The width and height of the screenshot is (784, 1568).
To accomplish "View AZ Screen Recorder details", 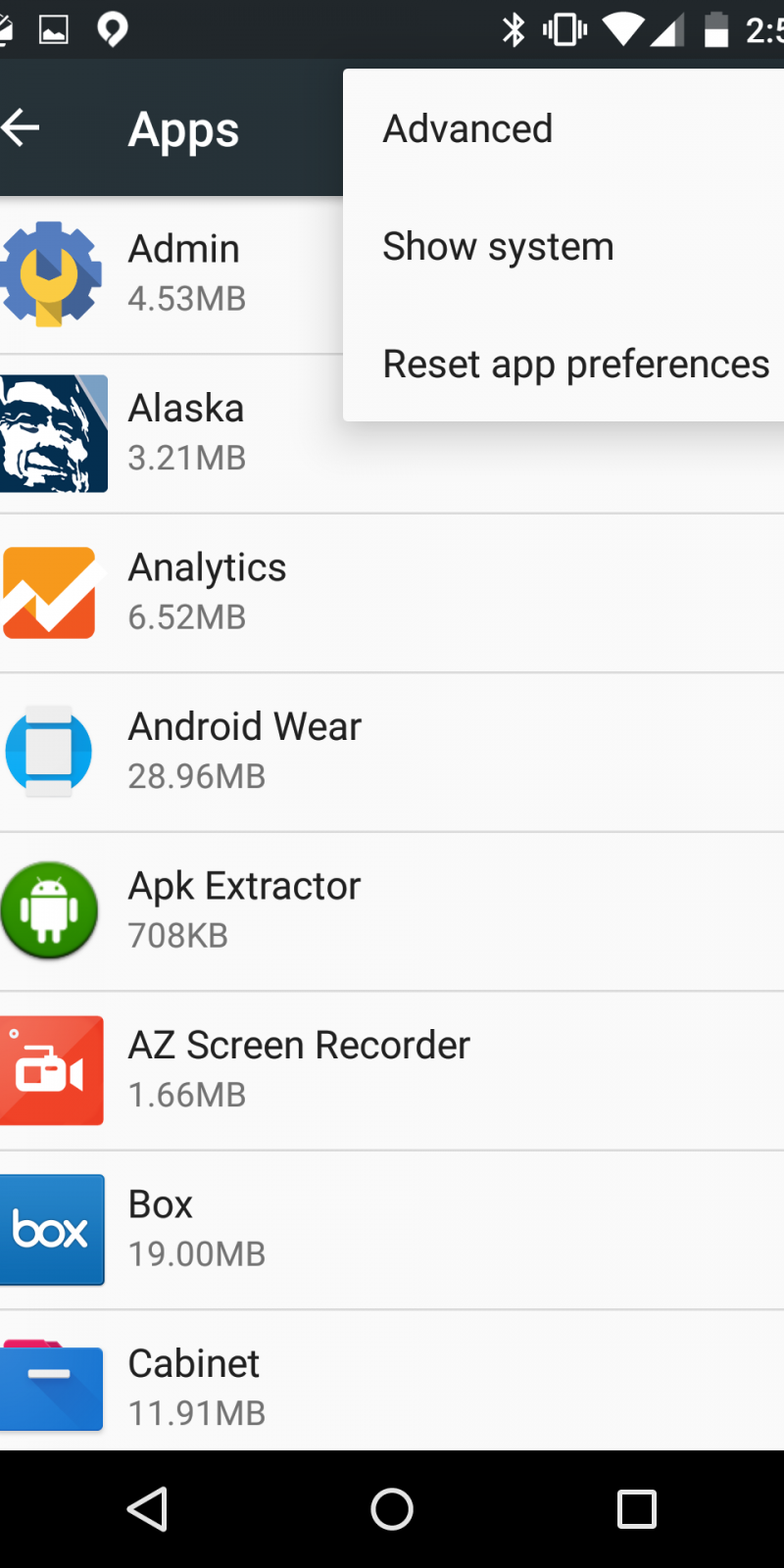I will point(392,1070).
